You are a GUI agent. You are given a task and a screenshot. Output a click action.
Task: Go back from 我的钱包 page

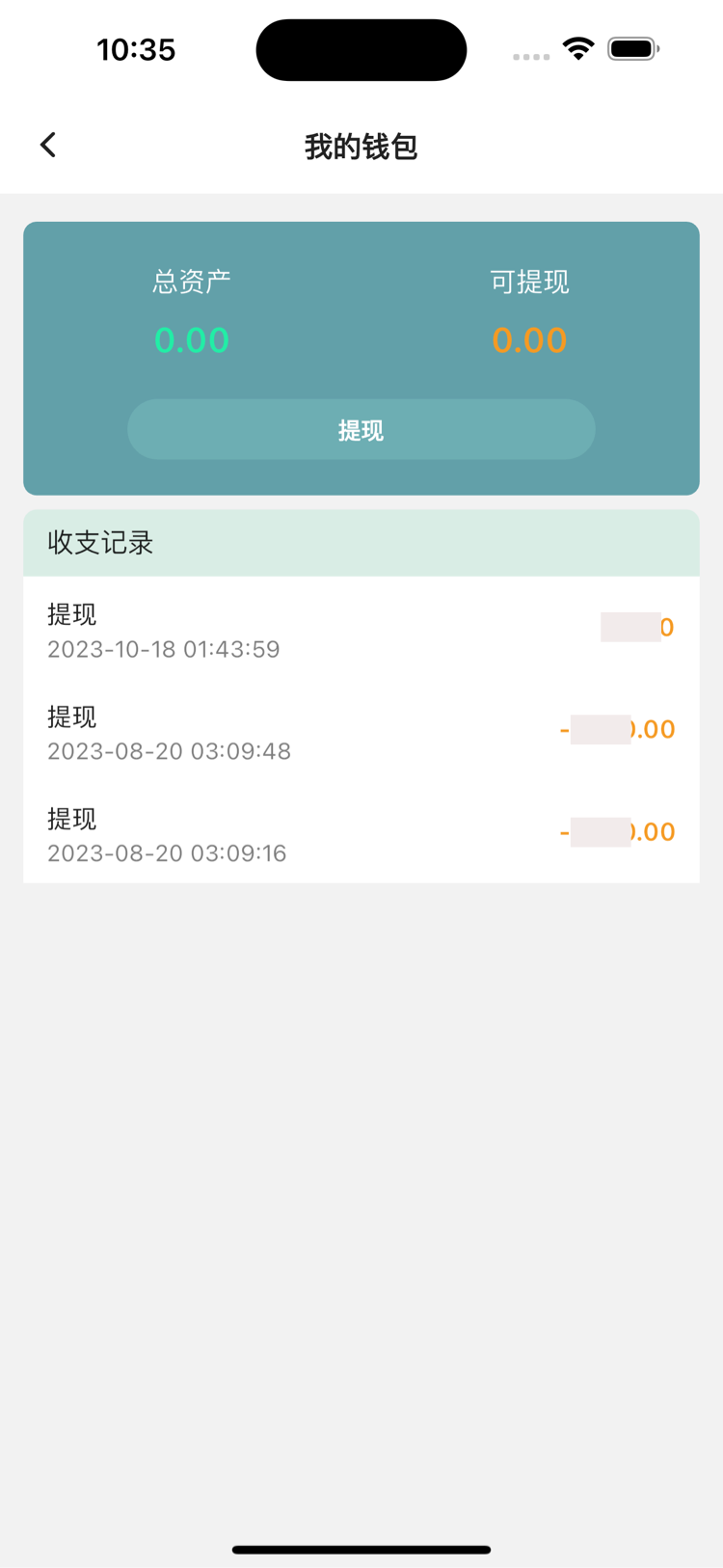point(48,146)
